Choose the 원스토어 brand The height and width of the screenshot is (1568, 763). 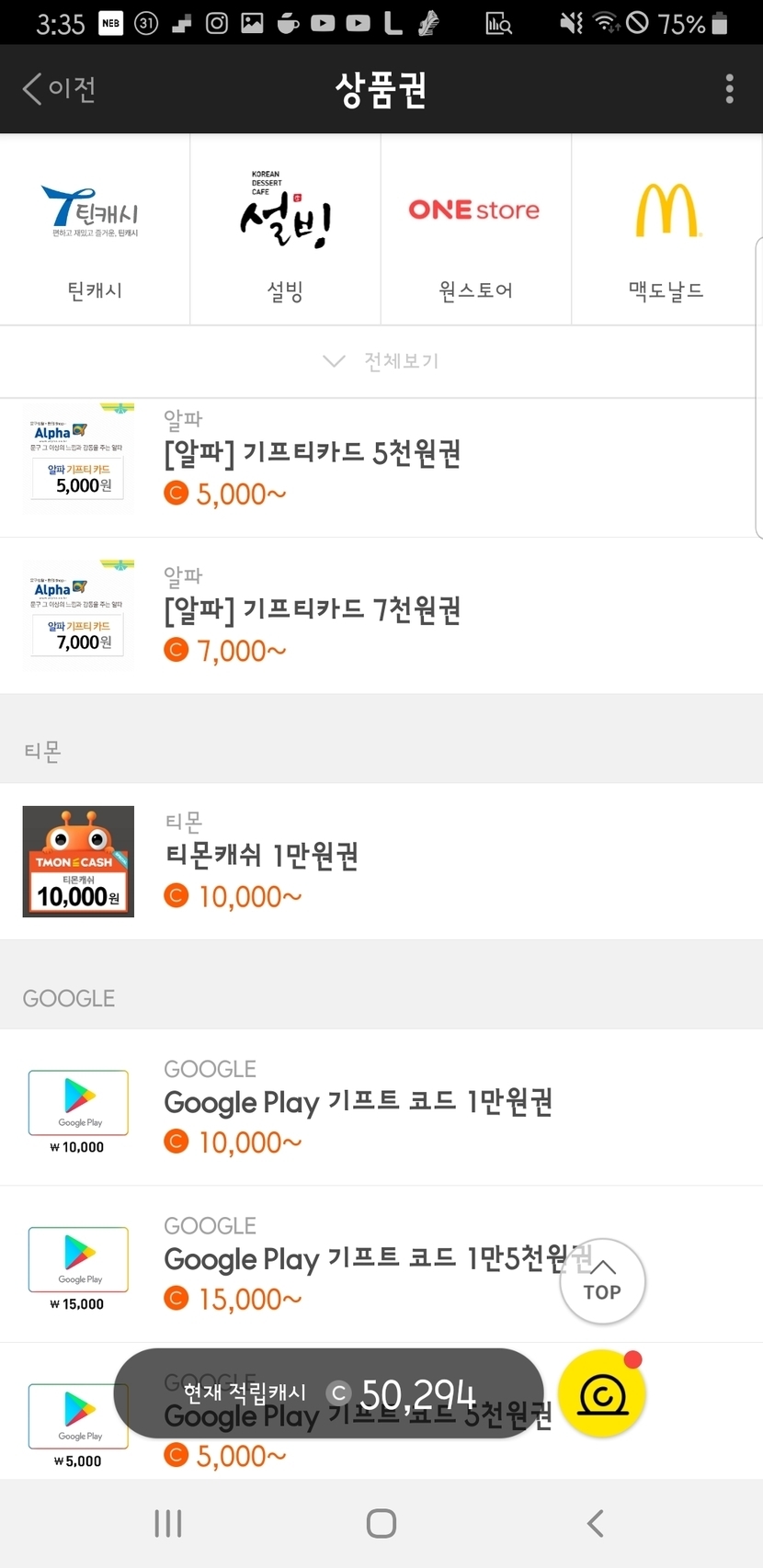[475, 230]
